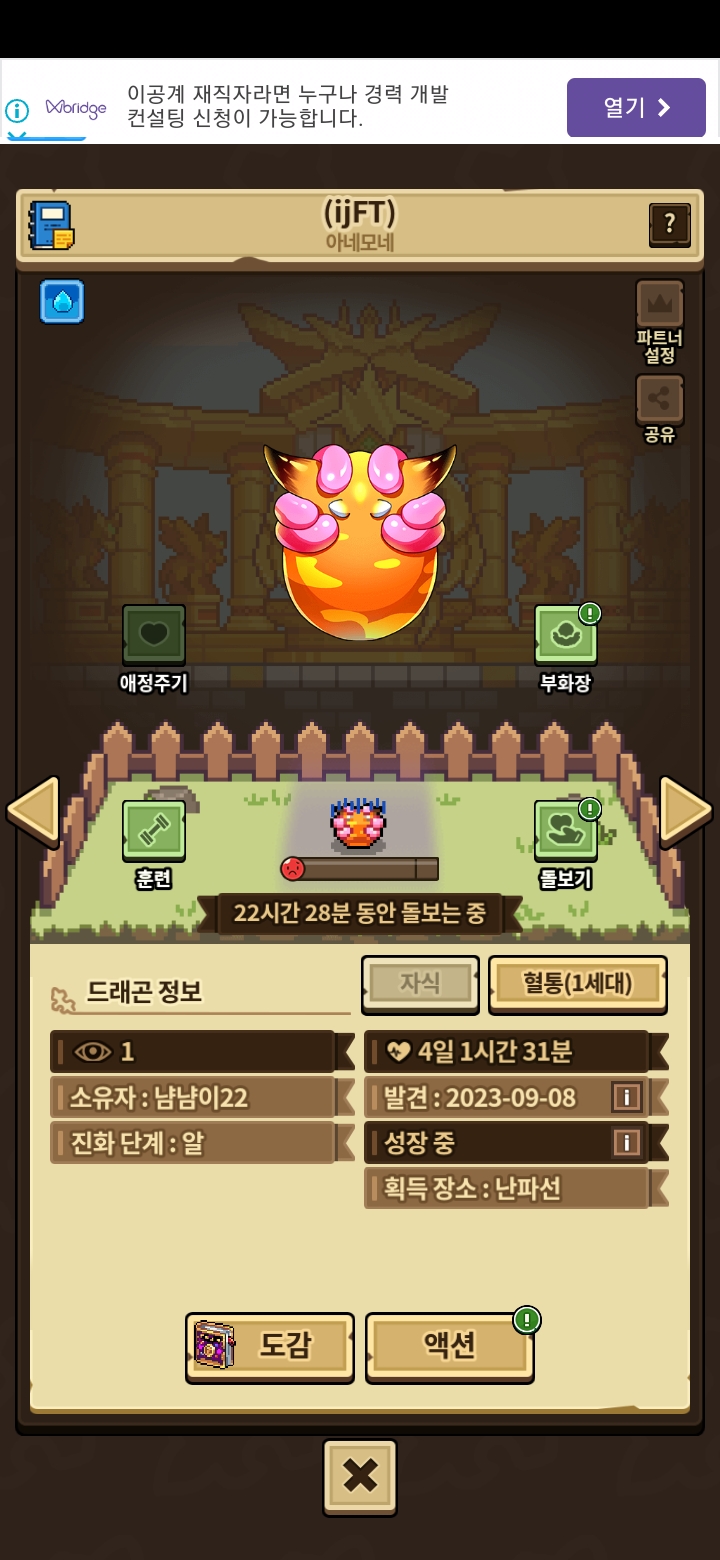Open the 부화장 hatchery
Screen dimensions: 720x1560
click(x=566, y=649)
